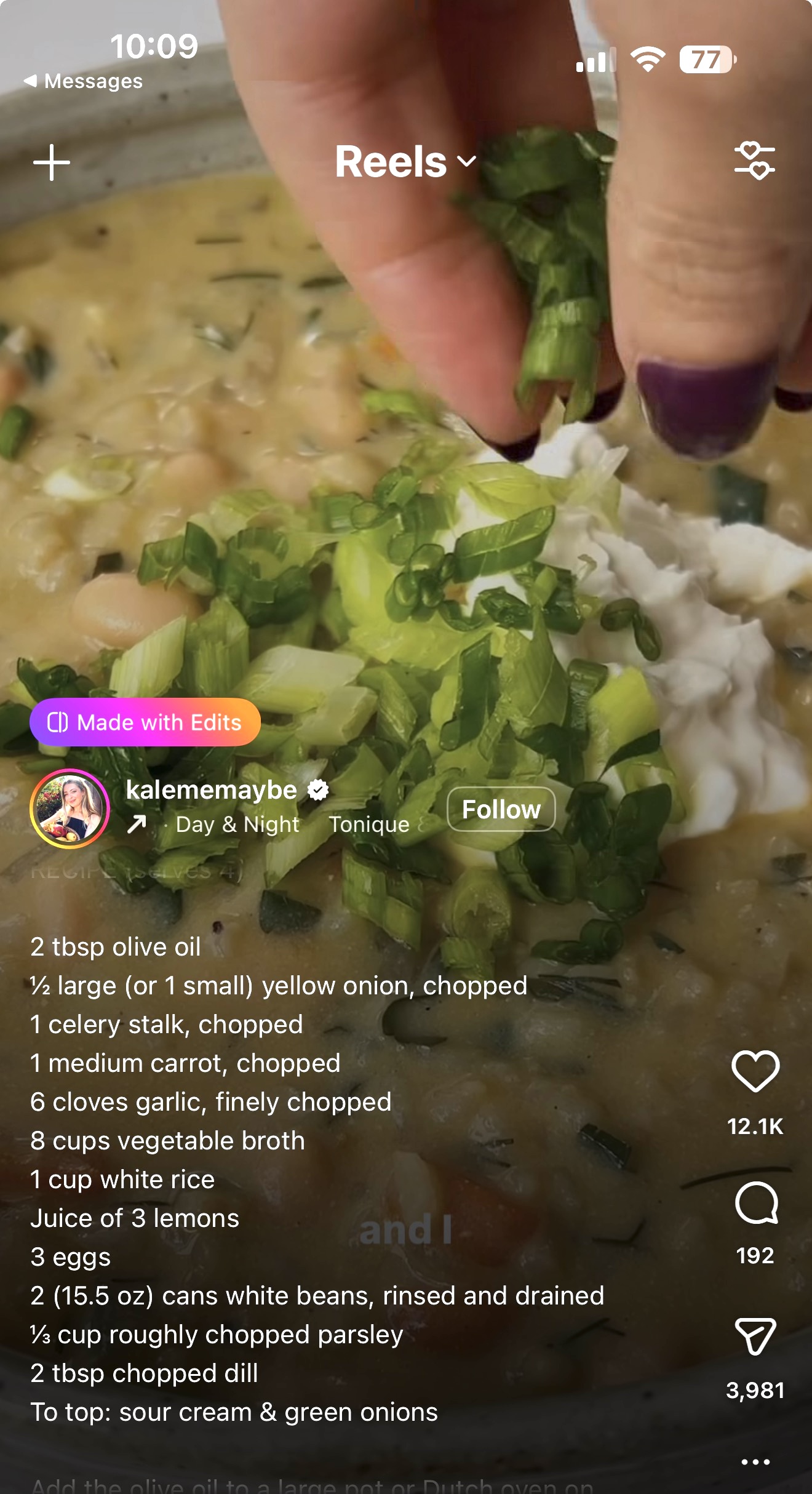Open the Day & Night Tonique audio
The height and width of the screenshot is (1494, 812).
coord(292,825)
